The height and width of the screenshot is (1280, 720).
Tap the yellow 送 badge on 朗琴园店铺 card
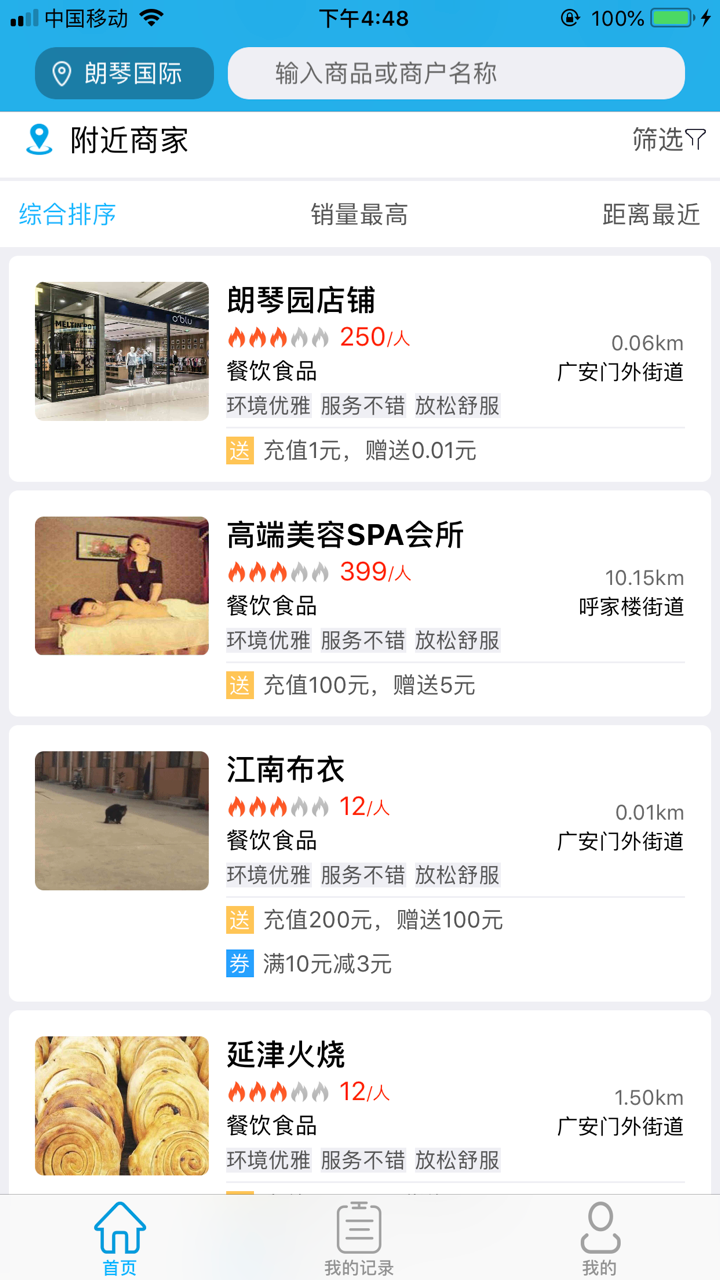tap(240, 450)
